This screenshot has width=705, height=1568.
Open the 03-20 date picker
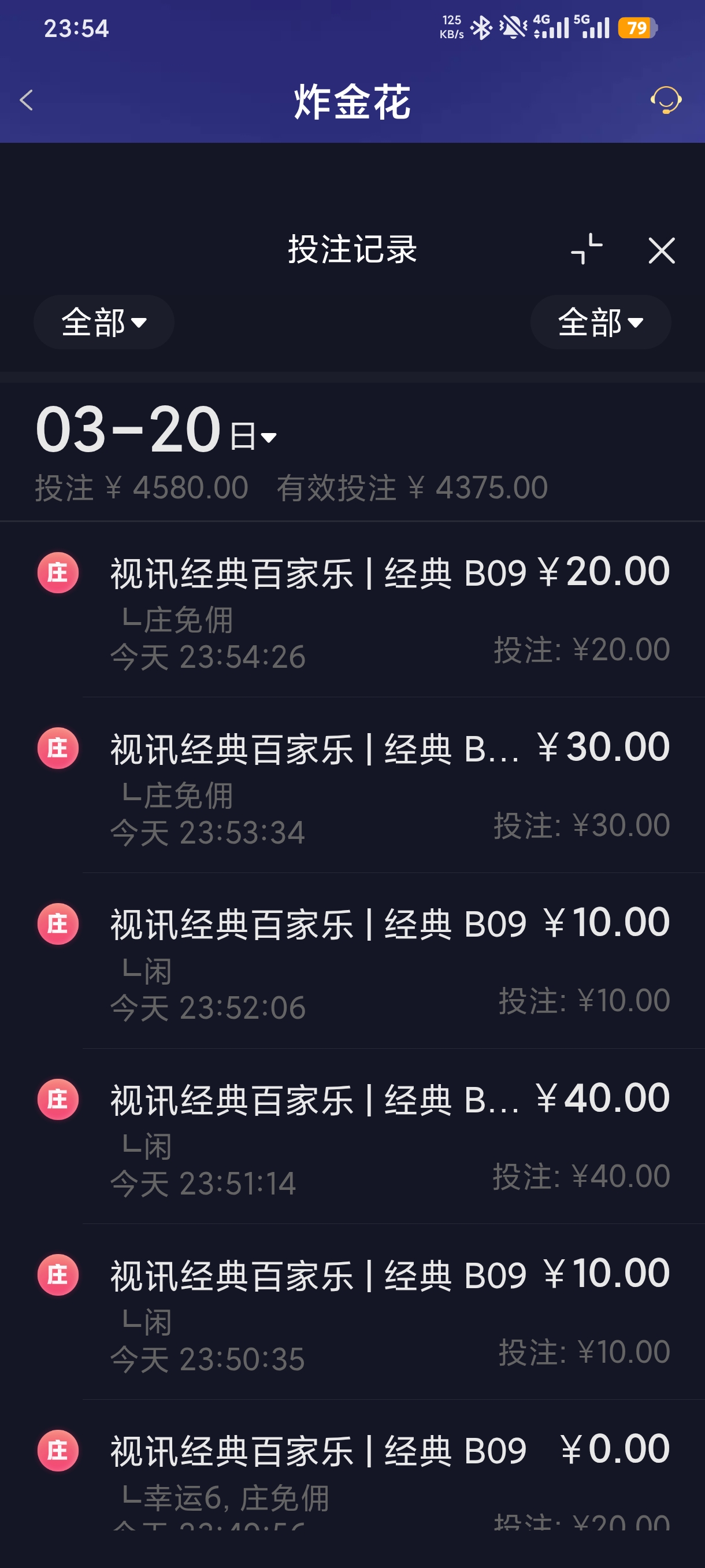[x=157, y=431]
